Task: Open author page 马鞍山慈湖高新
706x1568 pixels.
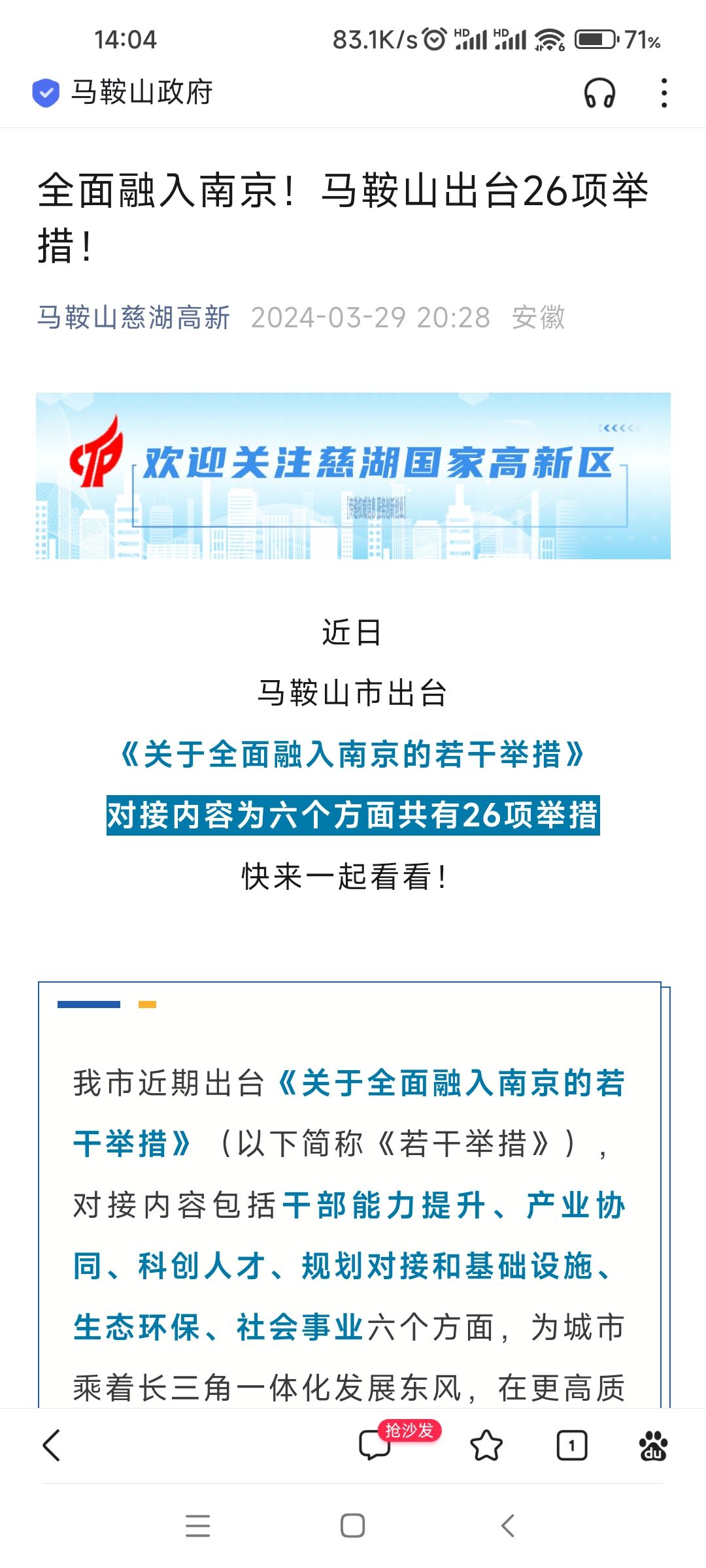Action: pyautogui.click(x=133, y=318)
